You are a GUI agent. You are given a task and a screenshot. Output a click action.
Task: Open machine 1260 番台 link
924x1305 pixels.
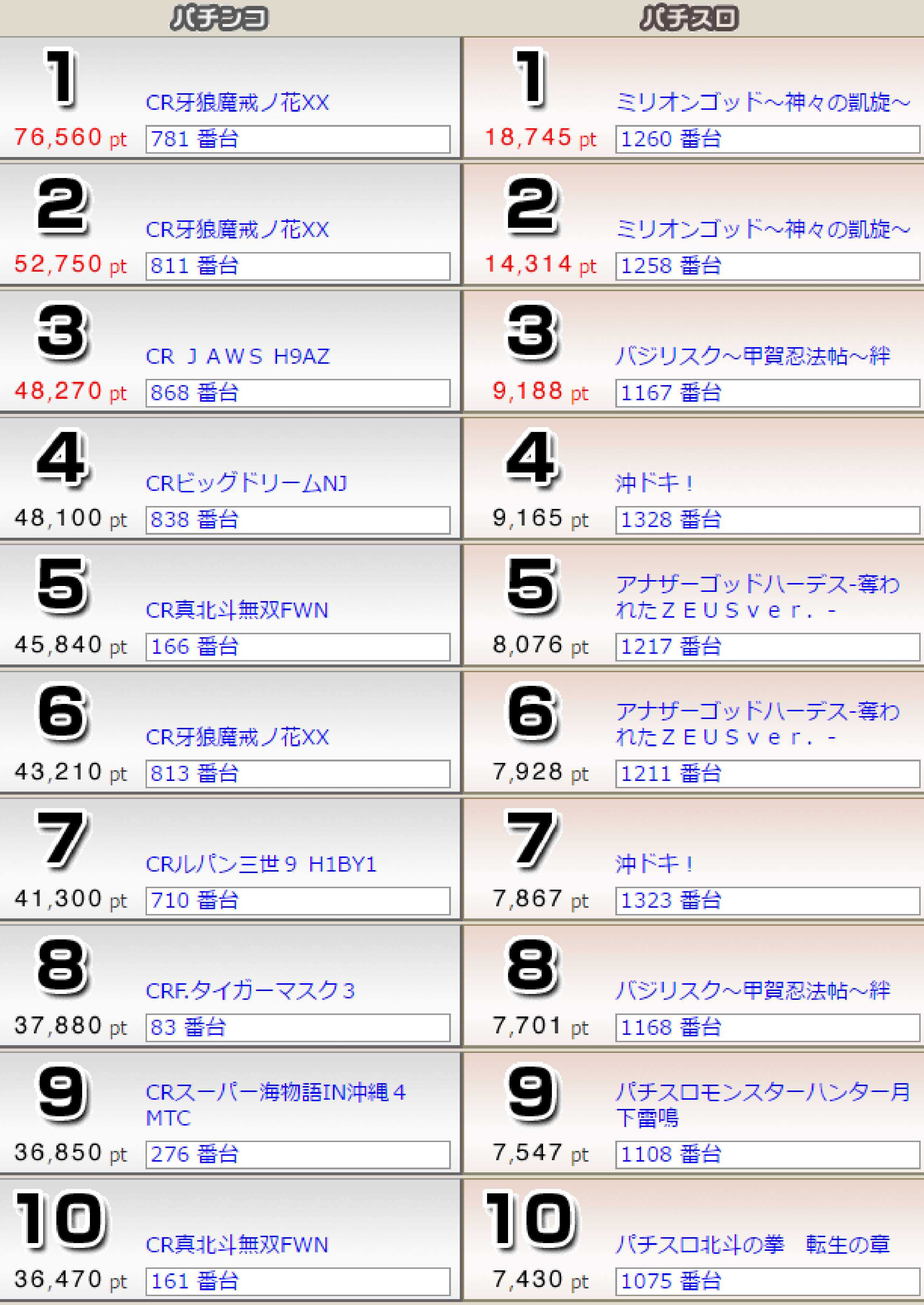671,139
